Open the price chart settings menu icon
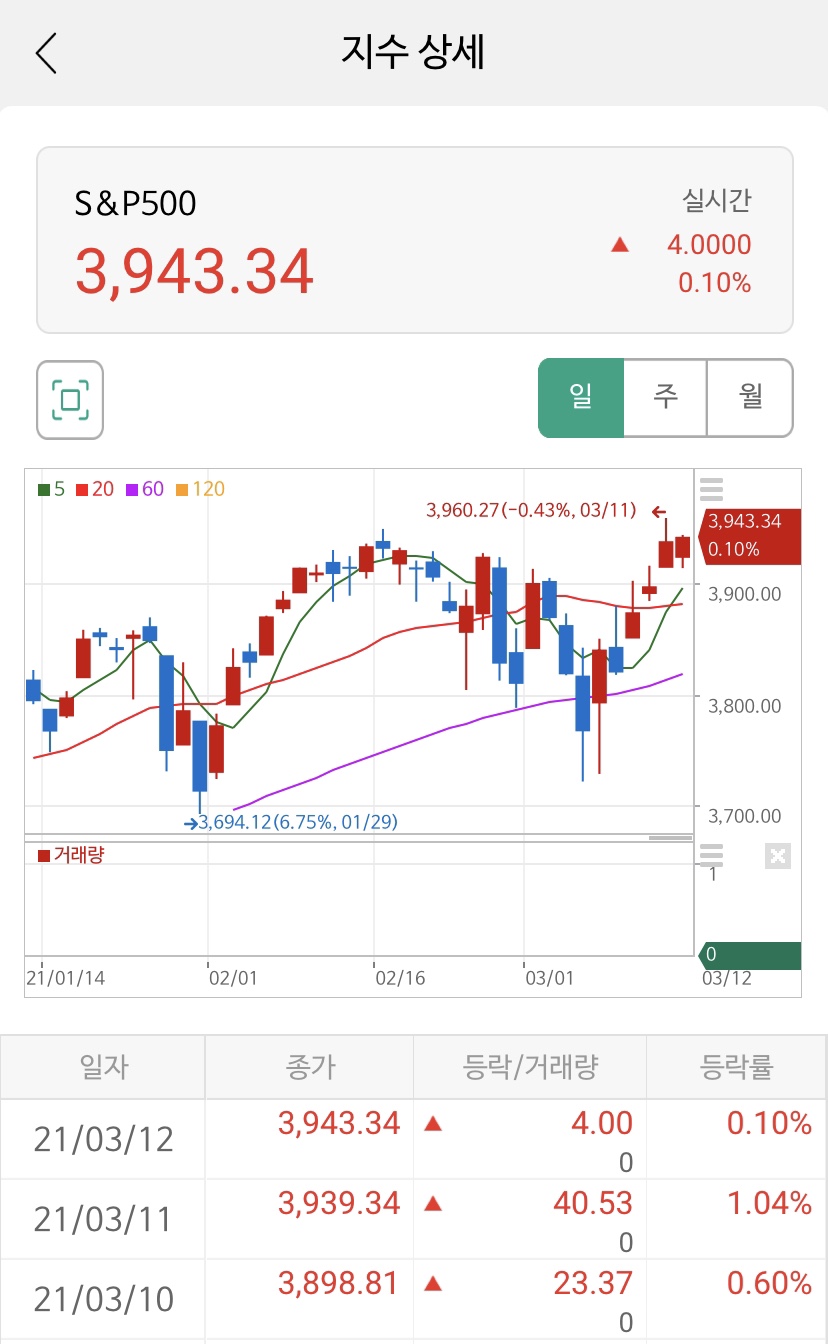This screenshot has width=828, height=1344. tap(711, 489)
